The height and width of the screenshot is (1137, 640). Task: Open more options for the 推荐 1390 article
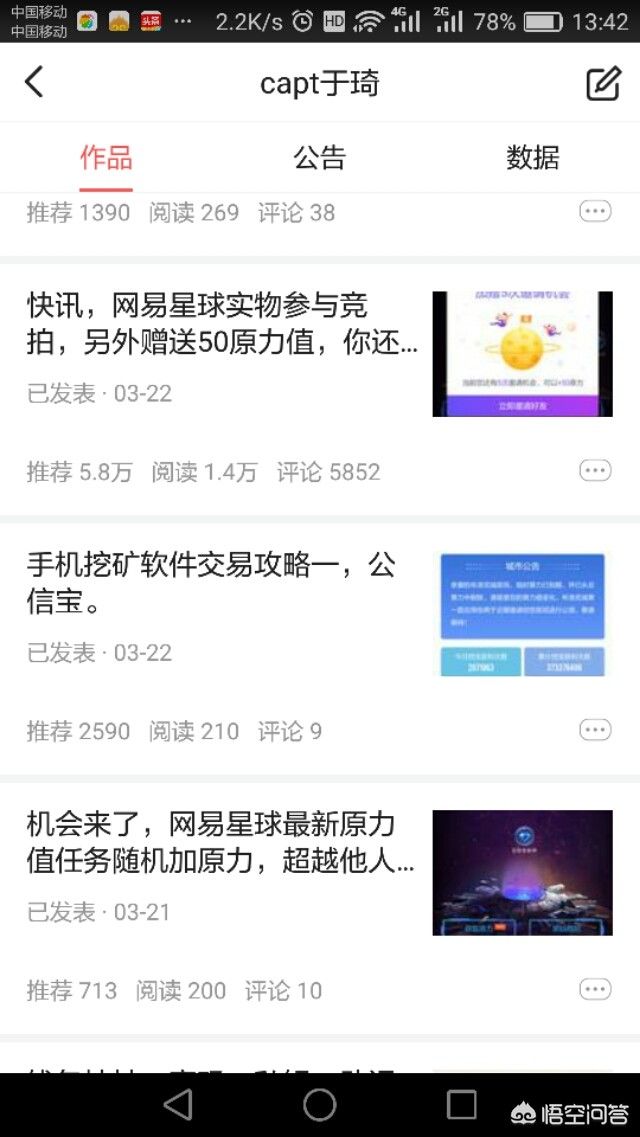[x=595, y=212]
